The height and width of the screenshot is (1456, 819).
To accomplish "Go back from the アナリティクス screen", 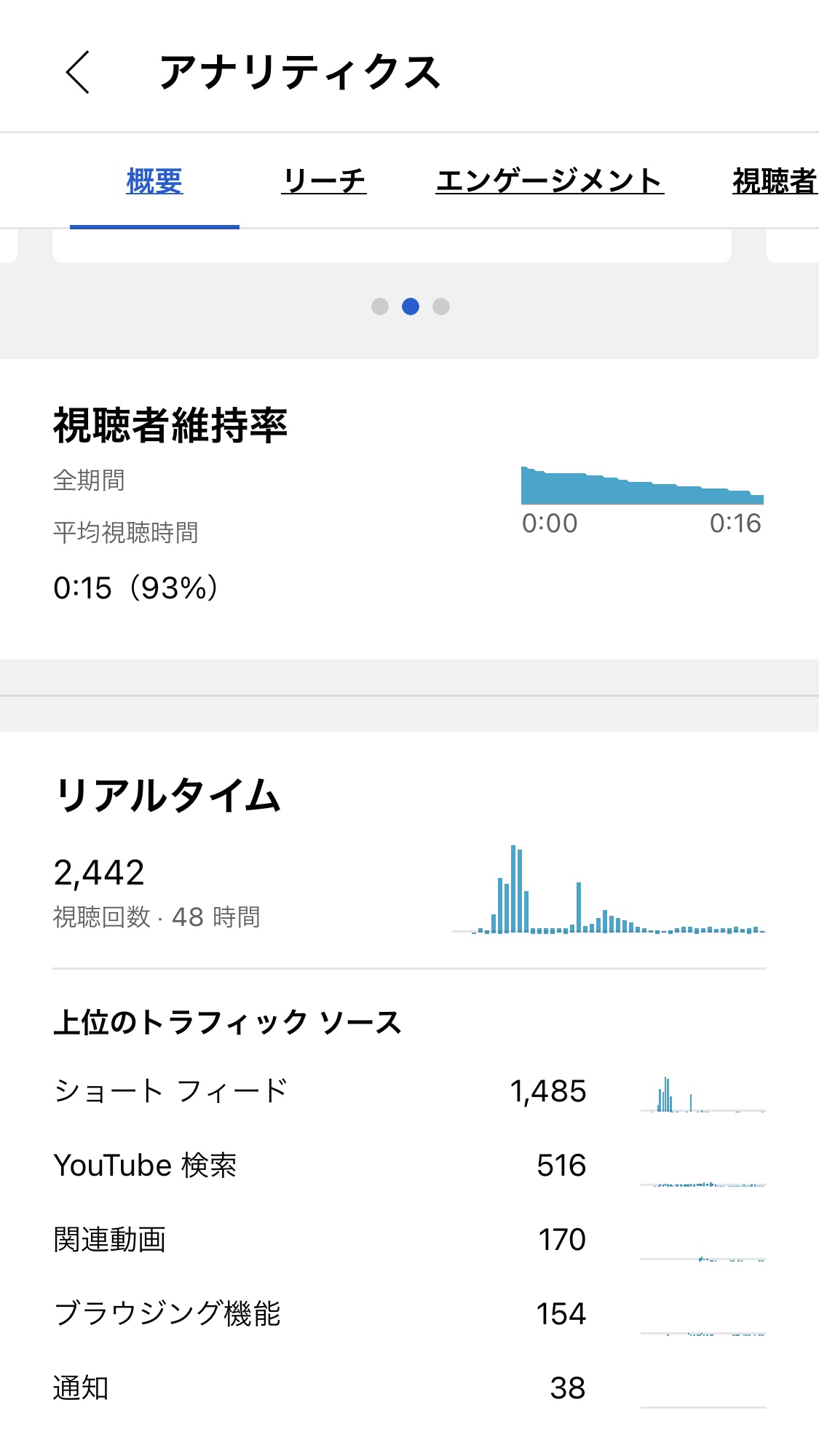I will click(77, 72).
